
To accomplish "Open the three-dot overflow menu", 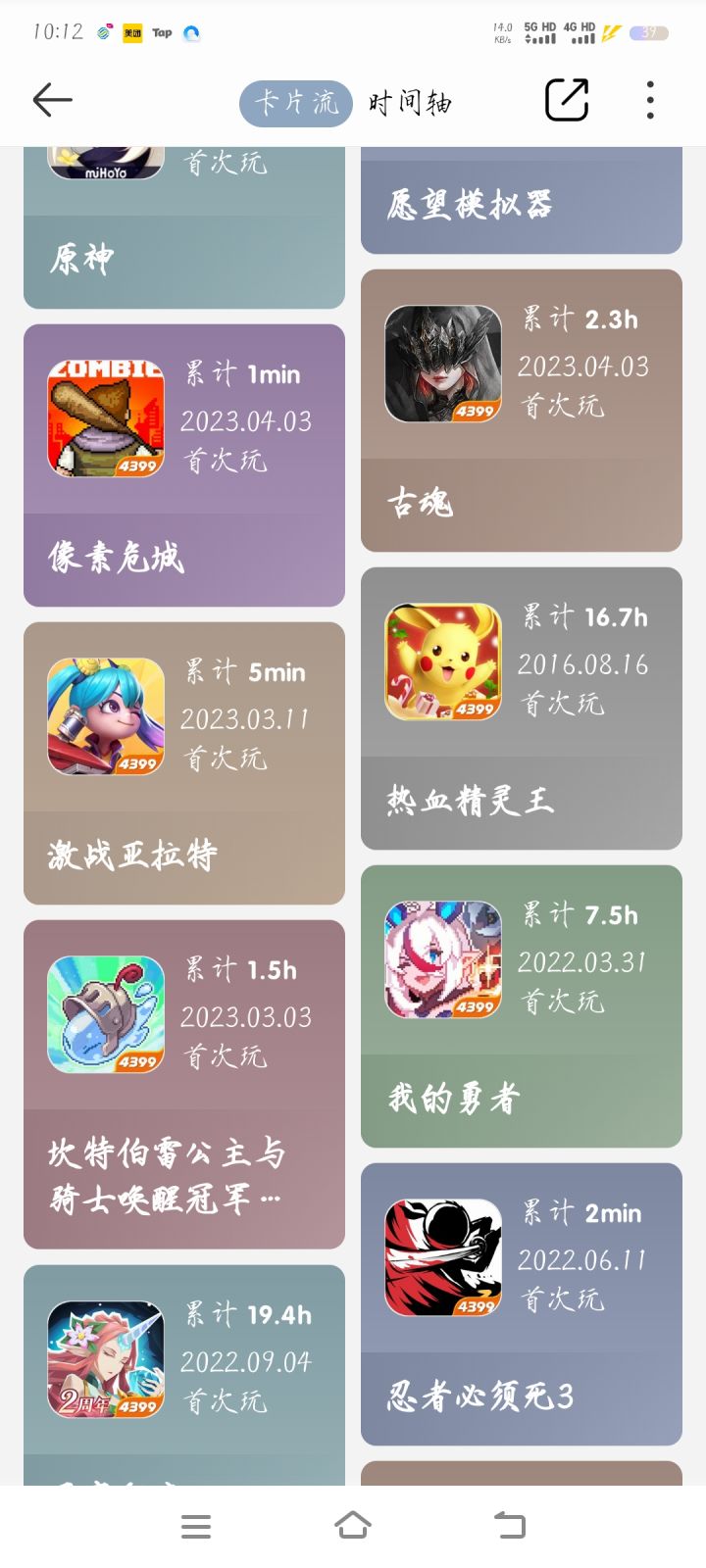I will (x=649, y=99).
